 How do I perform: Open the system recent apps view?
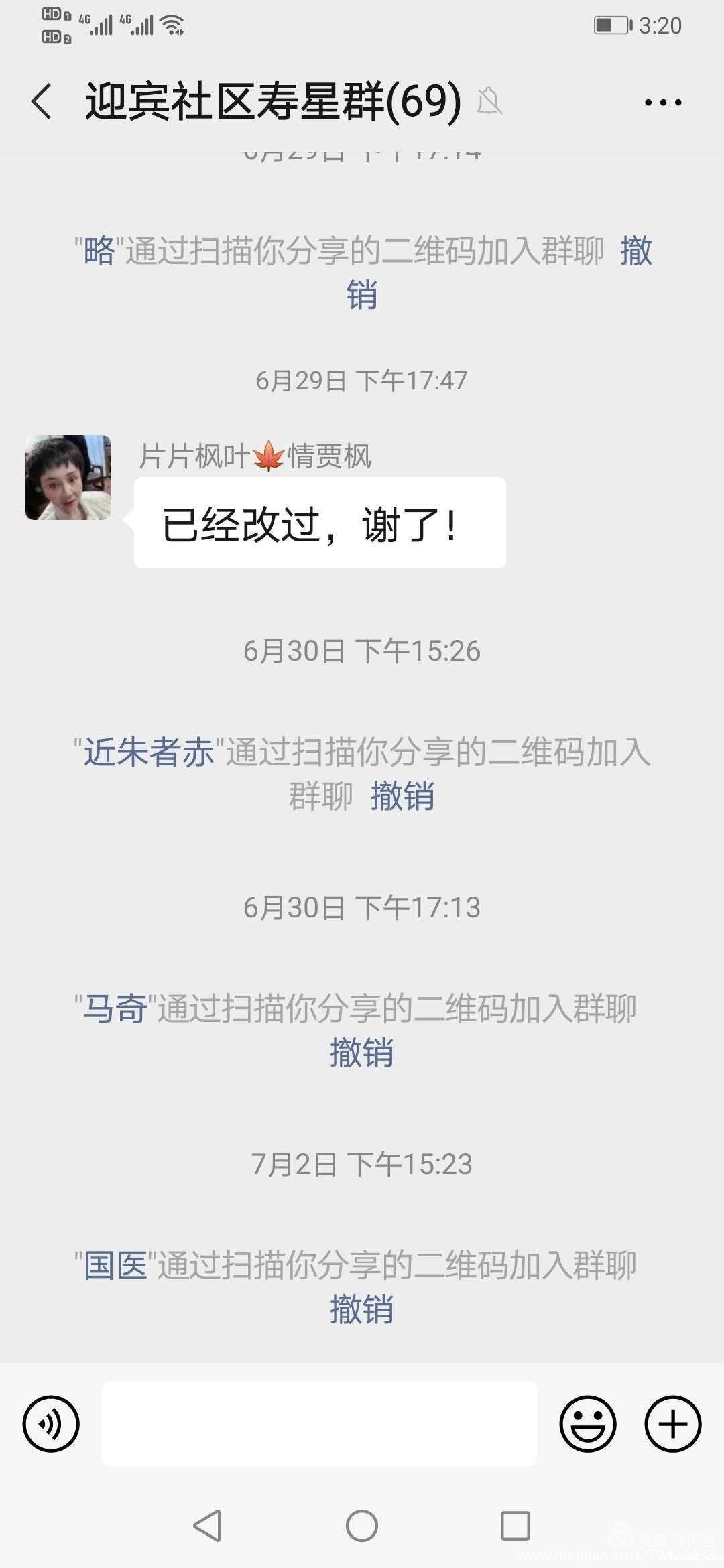pyautogui.click(x=516, y=1526)
